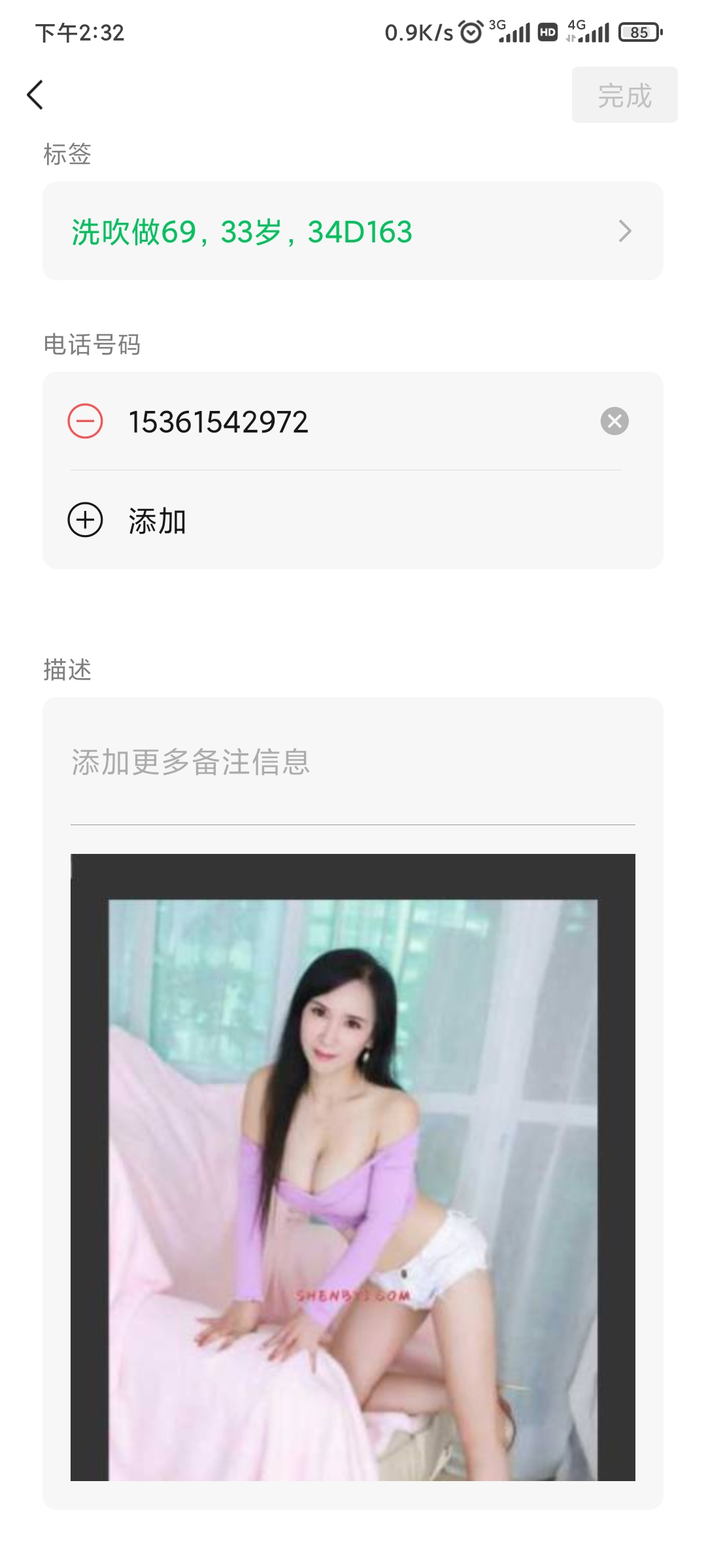
Task: Edit the phone number 15361542972 field
Action: (327, 421)
